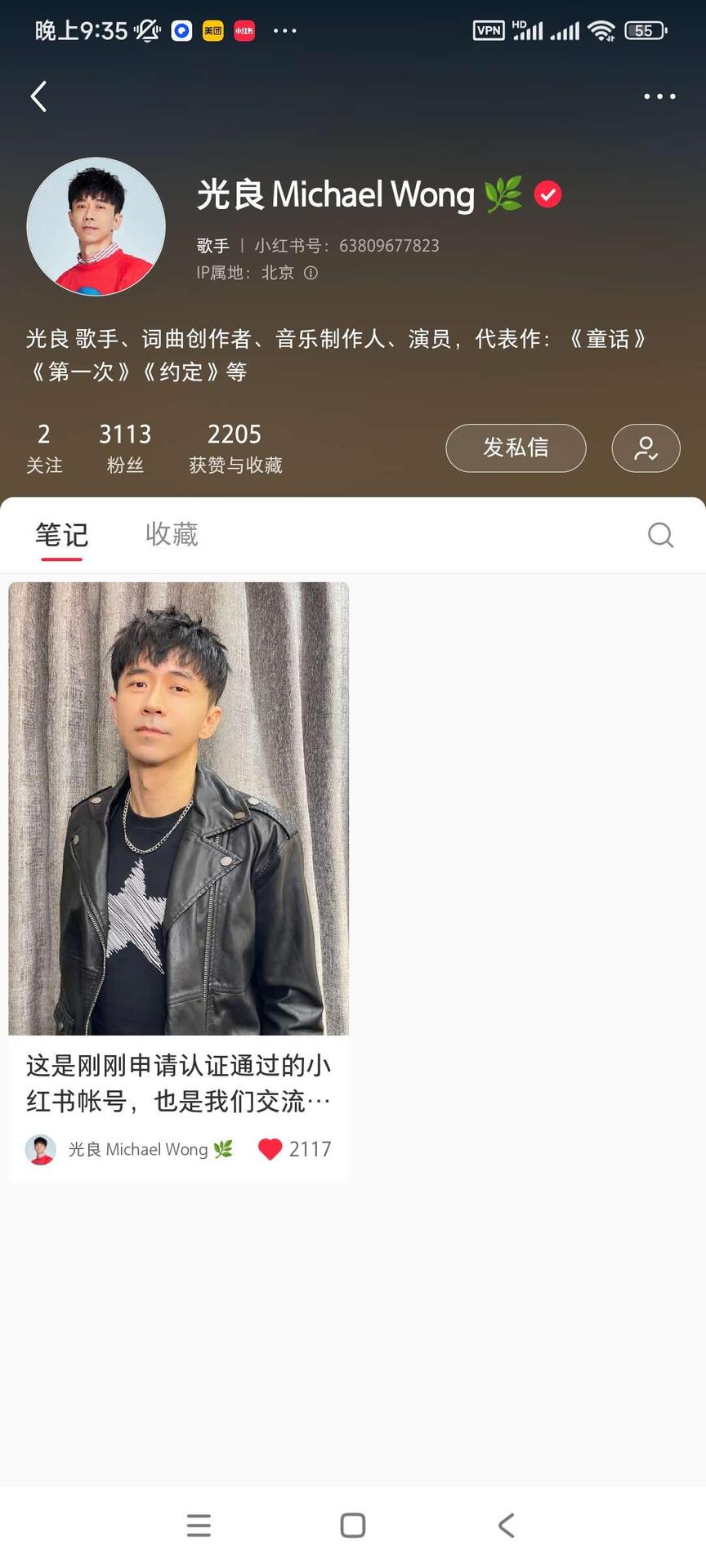Switch to the 收藏 tab
The width and height of the screenshot is (706, 1568).
click(172, 534)
